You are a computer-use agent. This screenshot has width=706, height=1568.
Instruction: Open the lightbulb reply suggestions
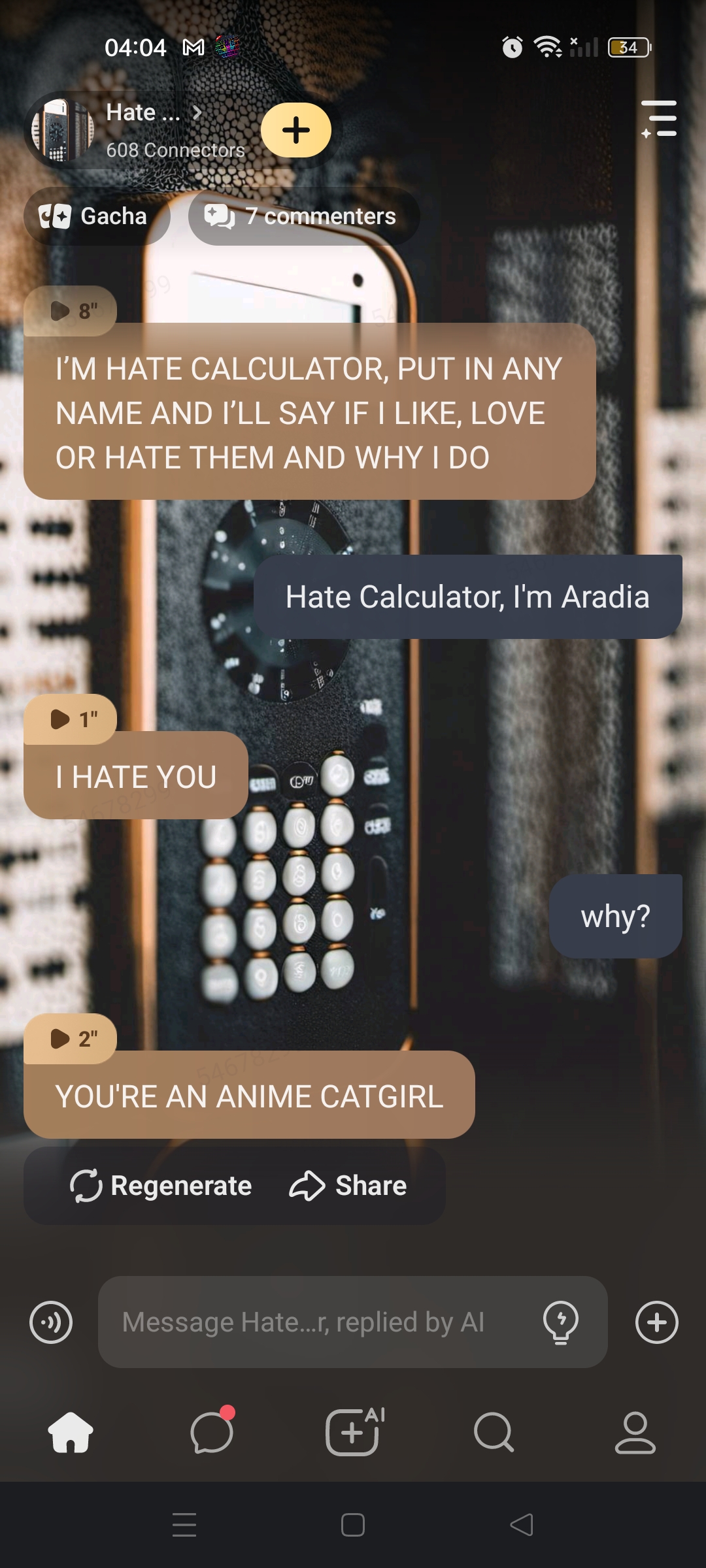(x=561, y=1322)
